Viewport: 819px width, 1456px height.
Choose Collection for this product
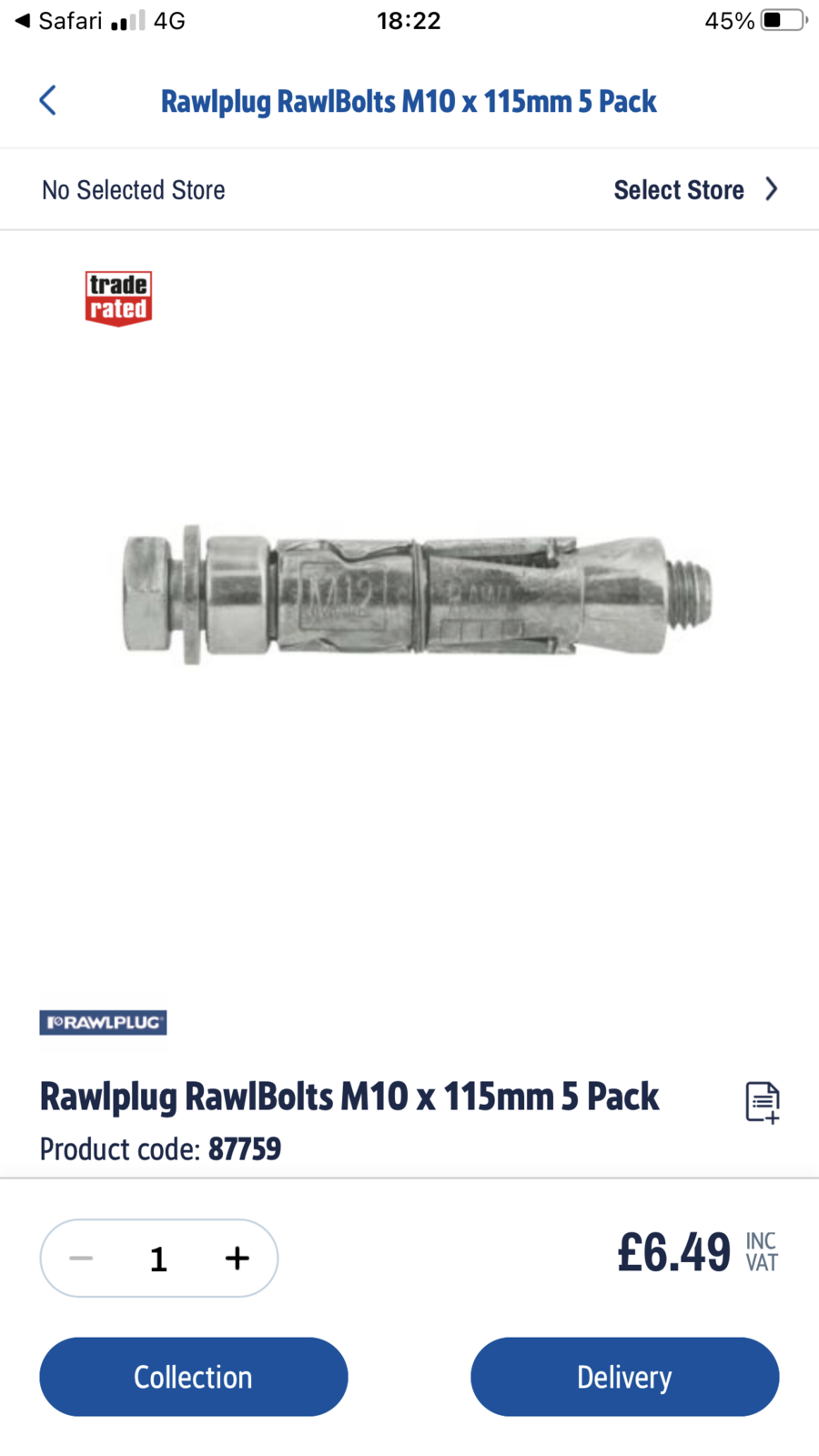tap(194, 1377)
